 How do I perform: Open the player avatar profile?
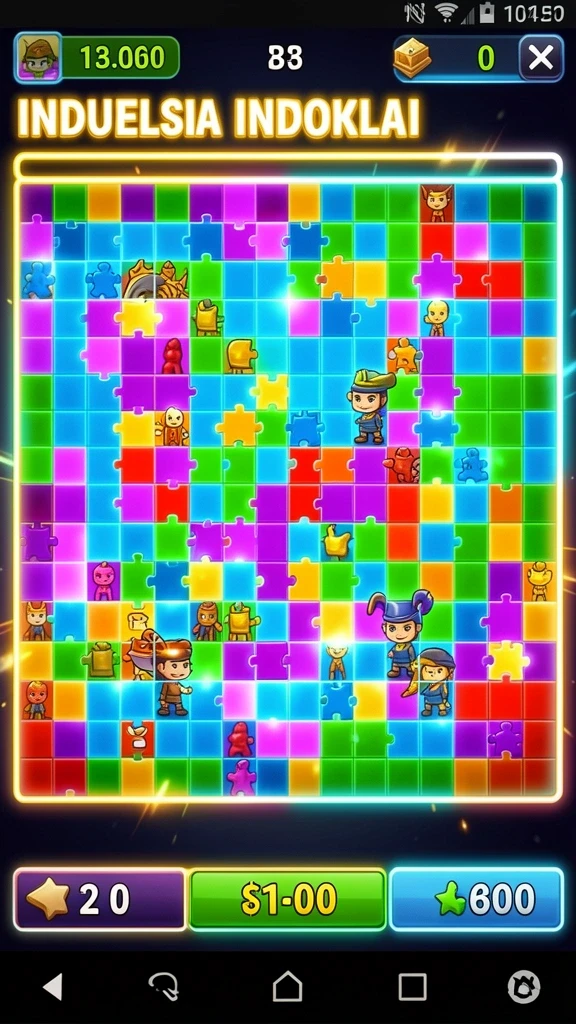tap(38, 58)
